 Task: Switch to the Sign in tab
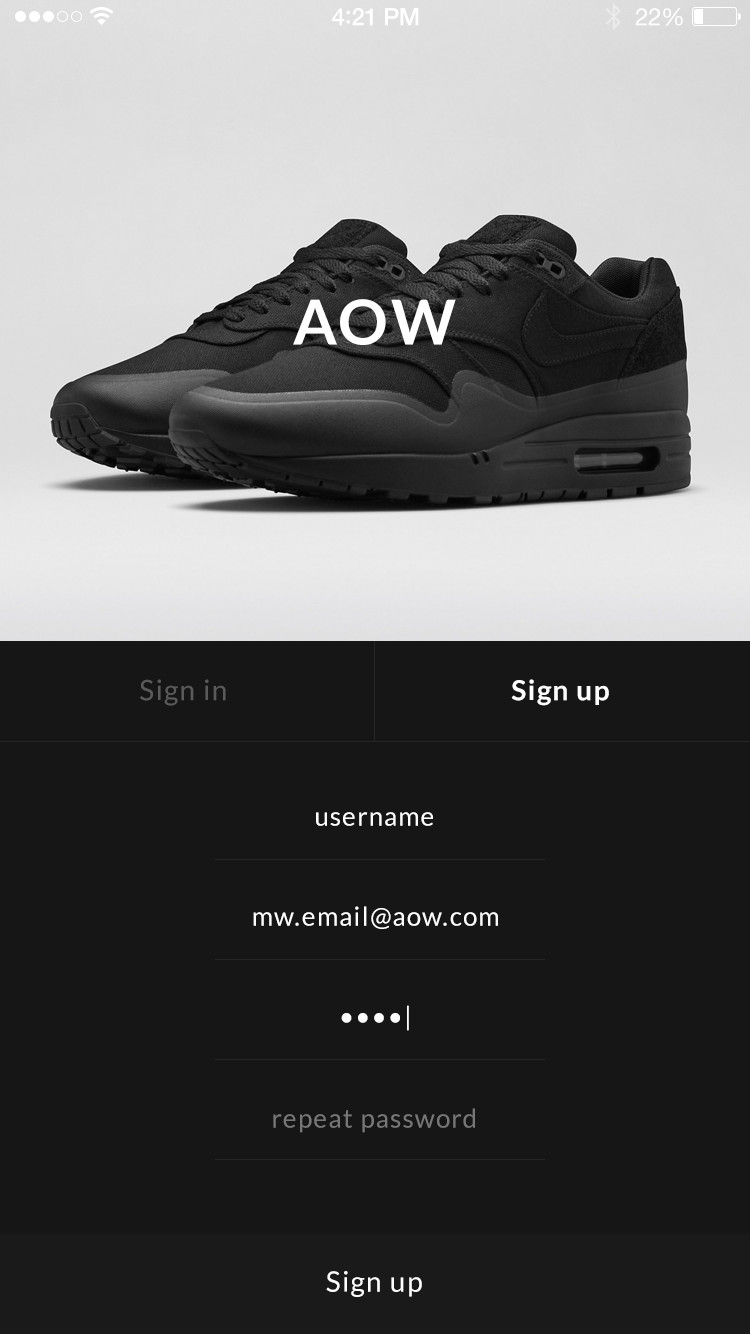pyautogui.click(x=187, y=691)
